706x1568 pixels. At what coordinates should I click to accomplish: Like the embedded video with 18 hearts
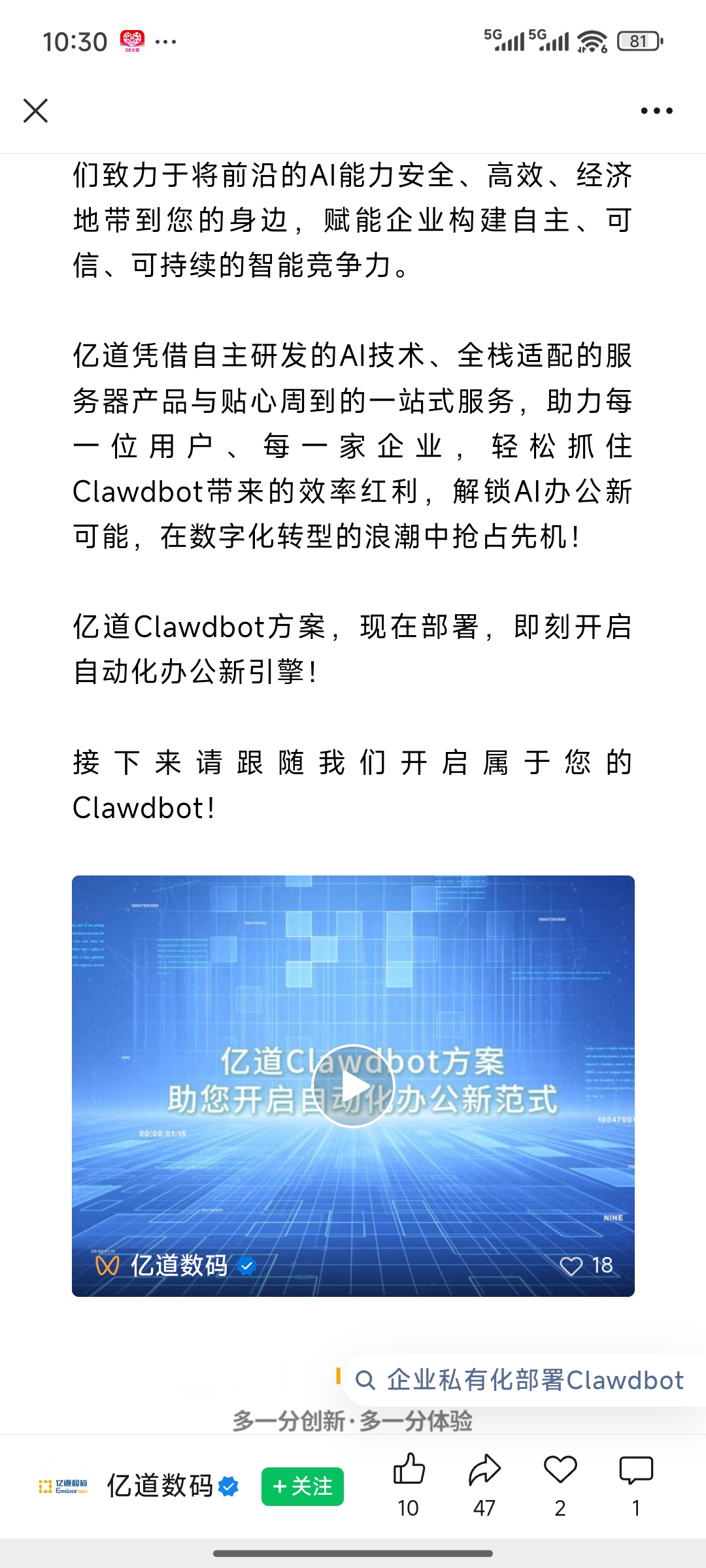pos(571,1266)
